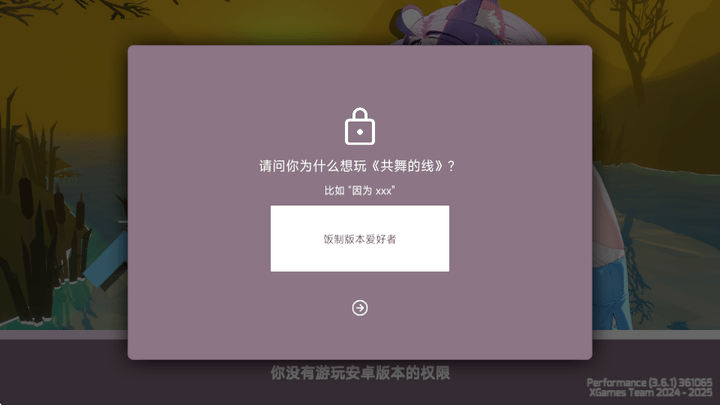The image size is (720, 405).
Task: Submit answer with the arrow button
Action: tap(360, 308)
